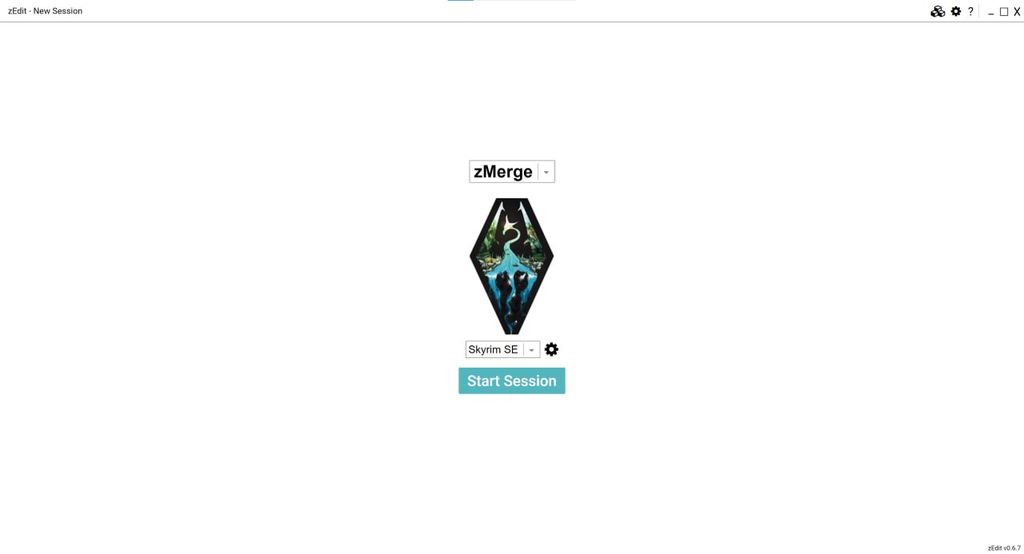
Task: Minimize the zEdit window
Action: [x=991, y=13]
